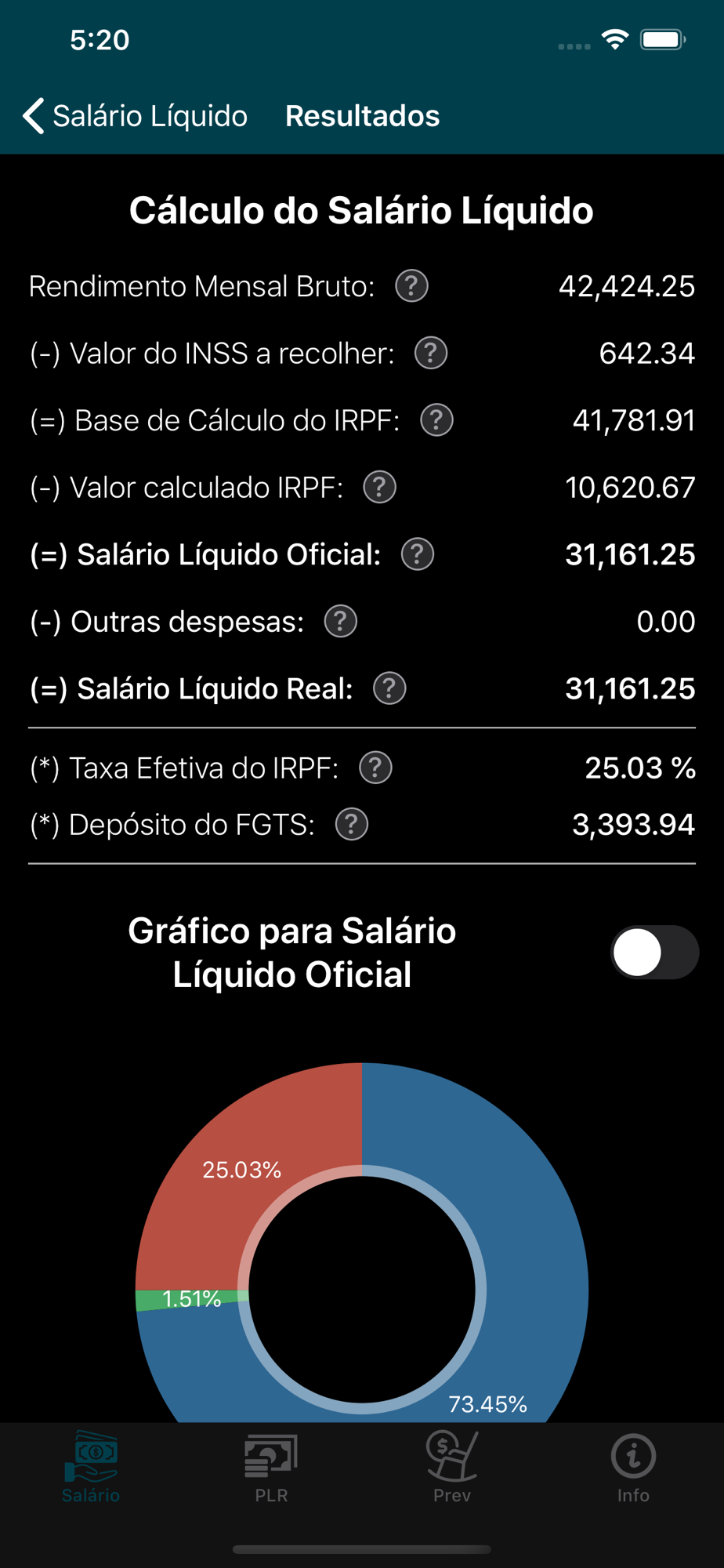Open help for Salário Líquido Real
This screenshot has height=1568, width=724.
[389, 689]
